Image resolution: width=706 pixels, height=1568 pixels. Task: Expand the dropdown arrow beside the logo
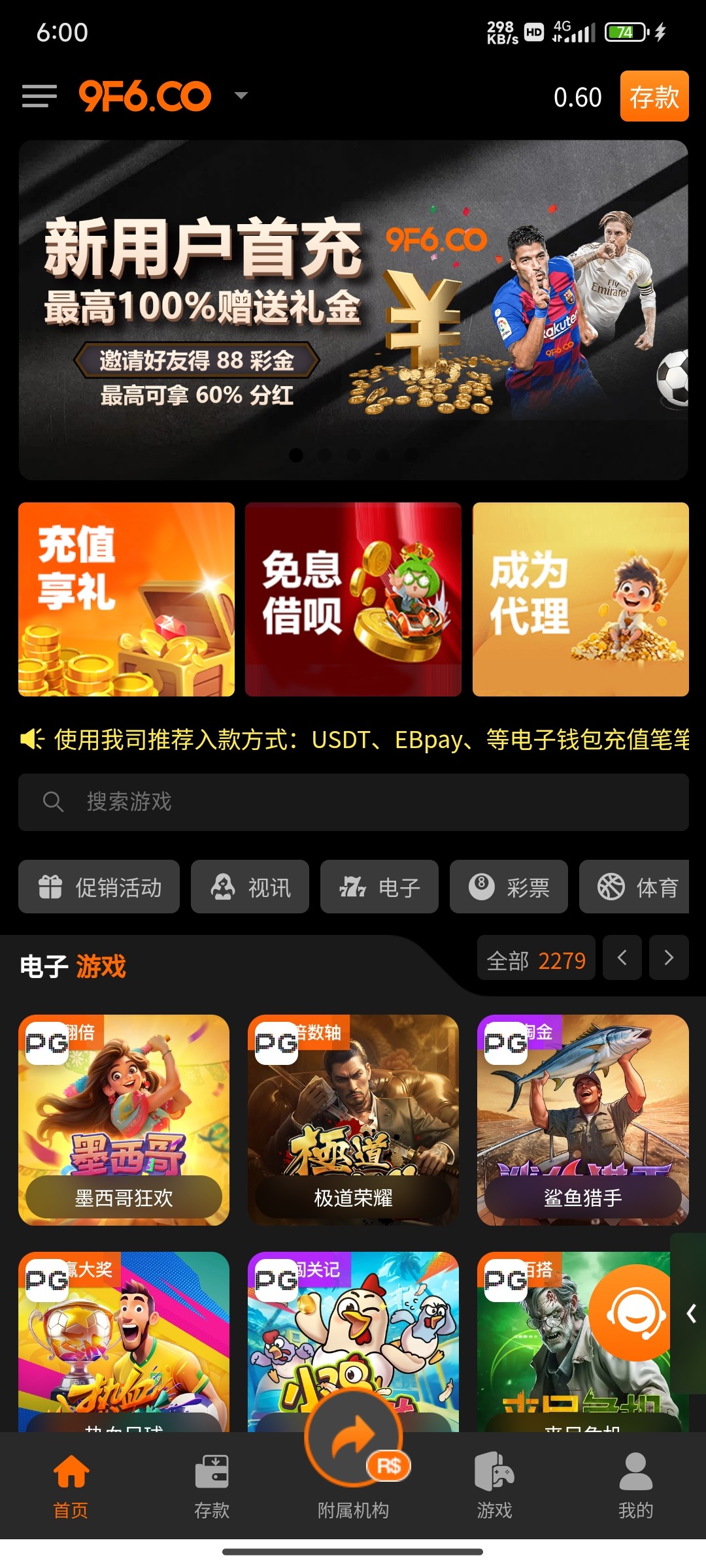(241, 96)
